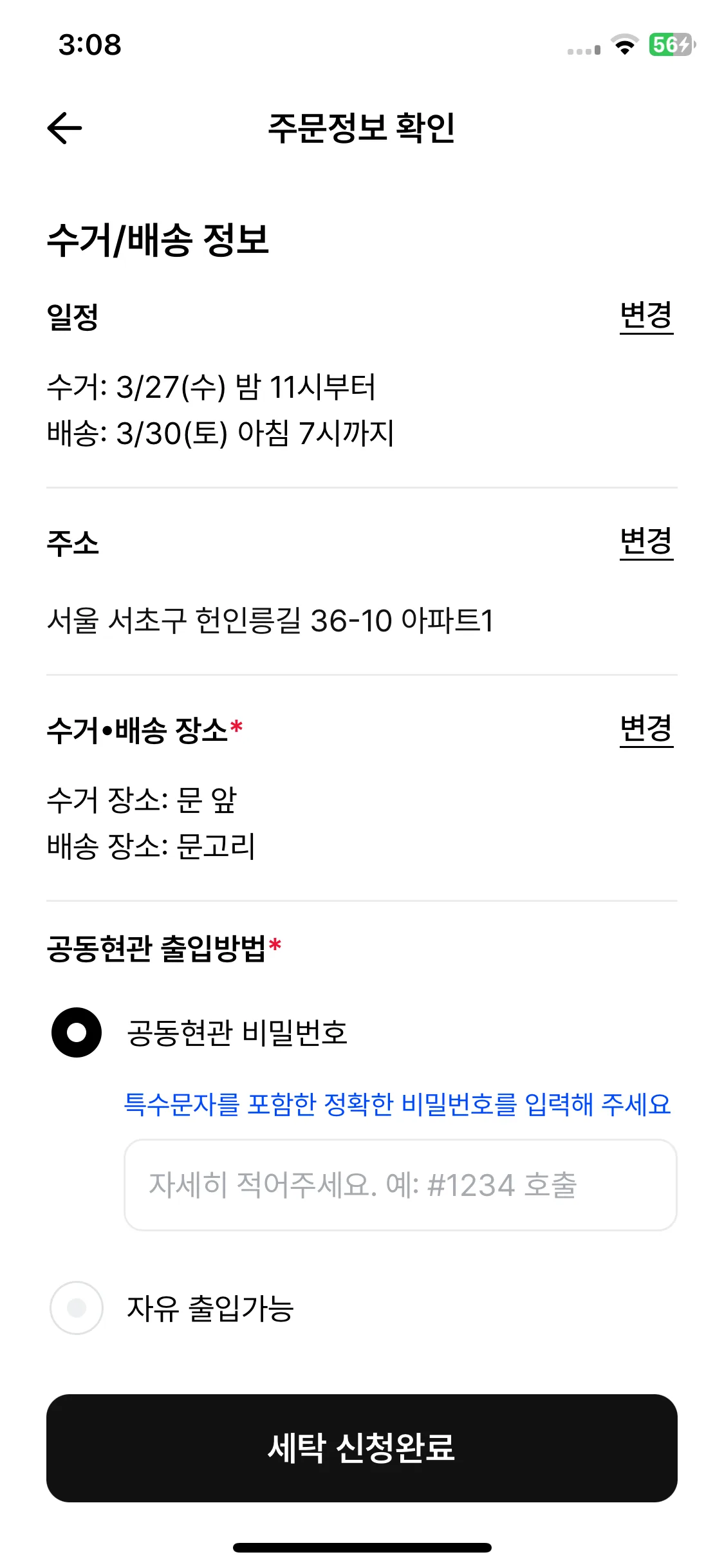
Task: Tap the 주문정보 확인 title
Action: (x=362, y=127)
